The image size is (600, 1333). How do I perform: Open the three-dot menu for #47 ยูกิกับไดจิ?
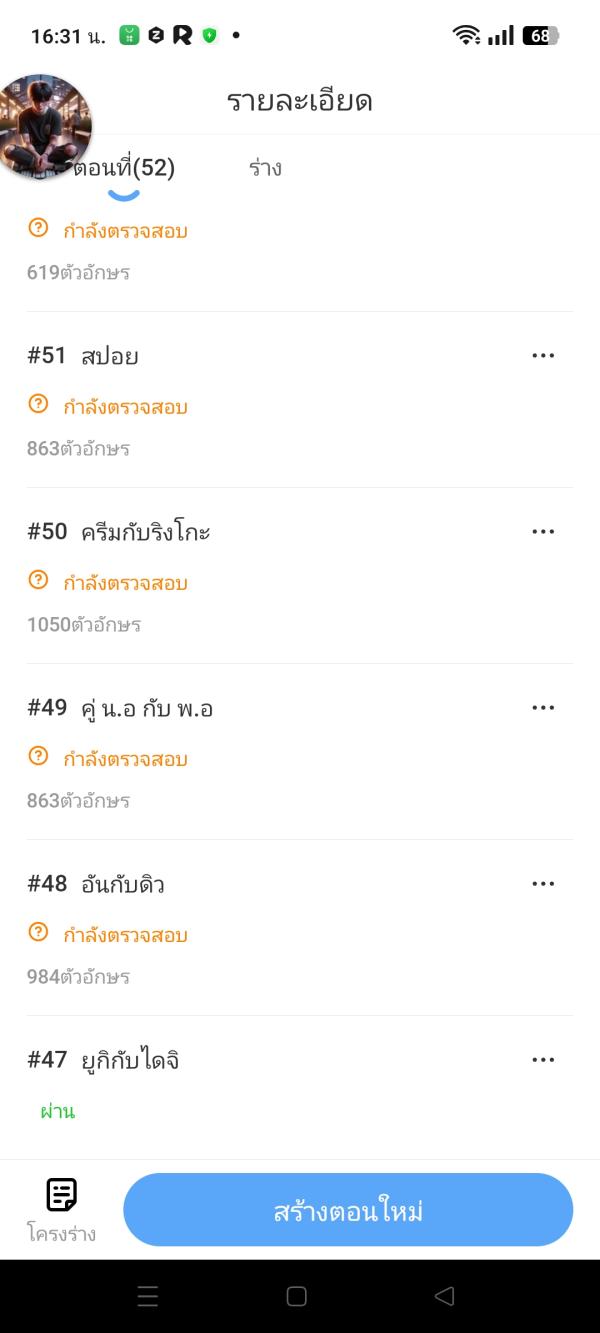coord(543,1060)
